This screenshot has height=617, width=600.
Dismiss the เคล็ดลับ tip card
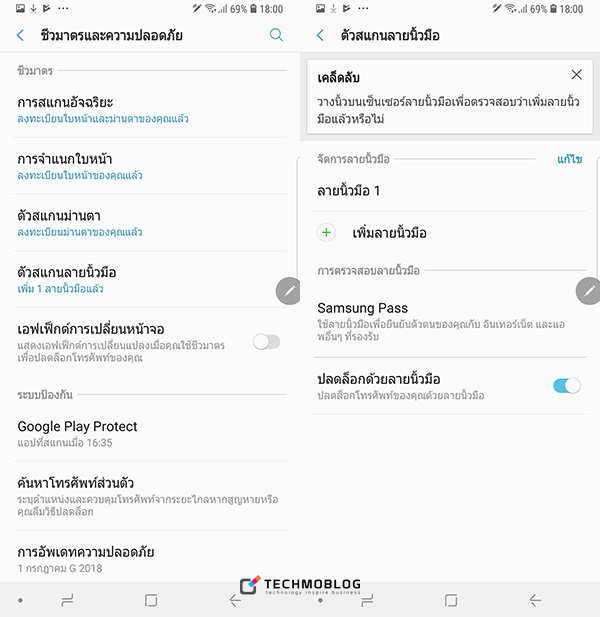576,75
